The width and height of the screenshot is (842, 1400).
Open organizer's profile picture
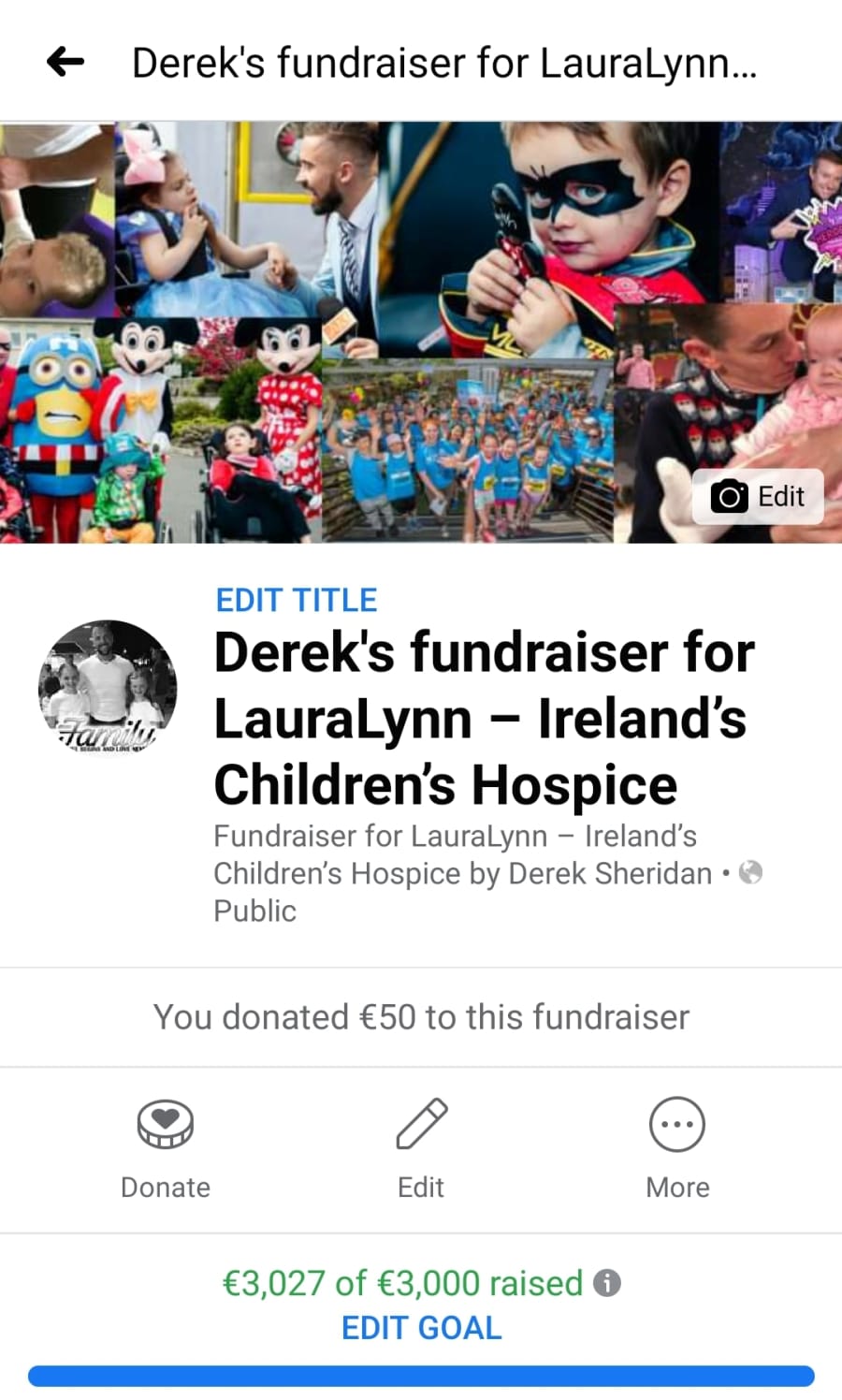coord(108,689)
